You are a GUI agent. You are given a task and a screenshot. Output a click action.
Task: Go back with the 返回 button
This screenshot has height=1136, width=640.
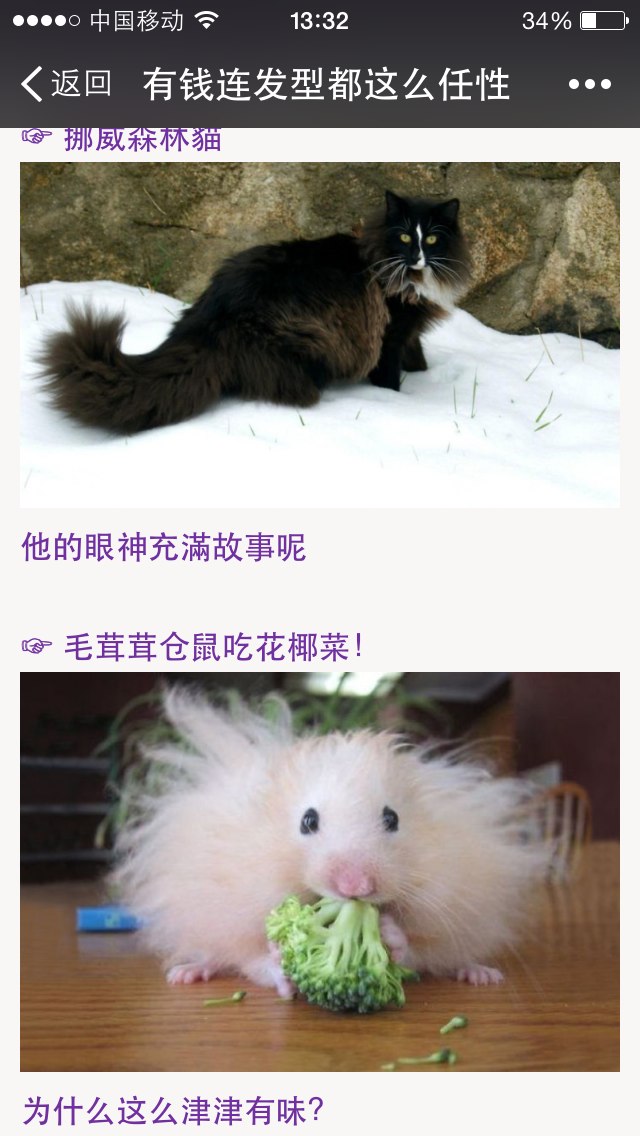click(x=66, y=84)
